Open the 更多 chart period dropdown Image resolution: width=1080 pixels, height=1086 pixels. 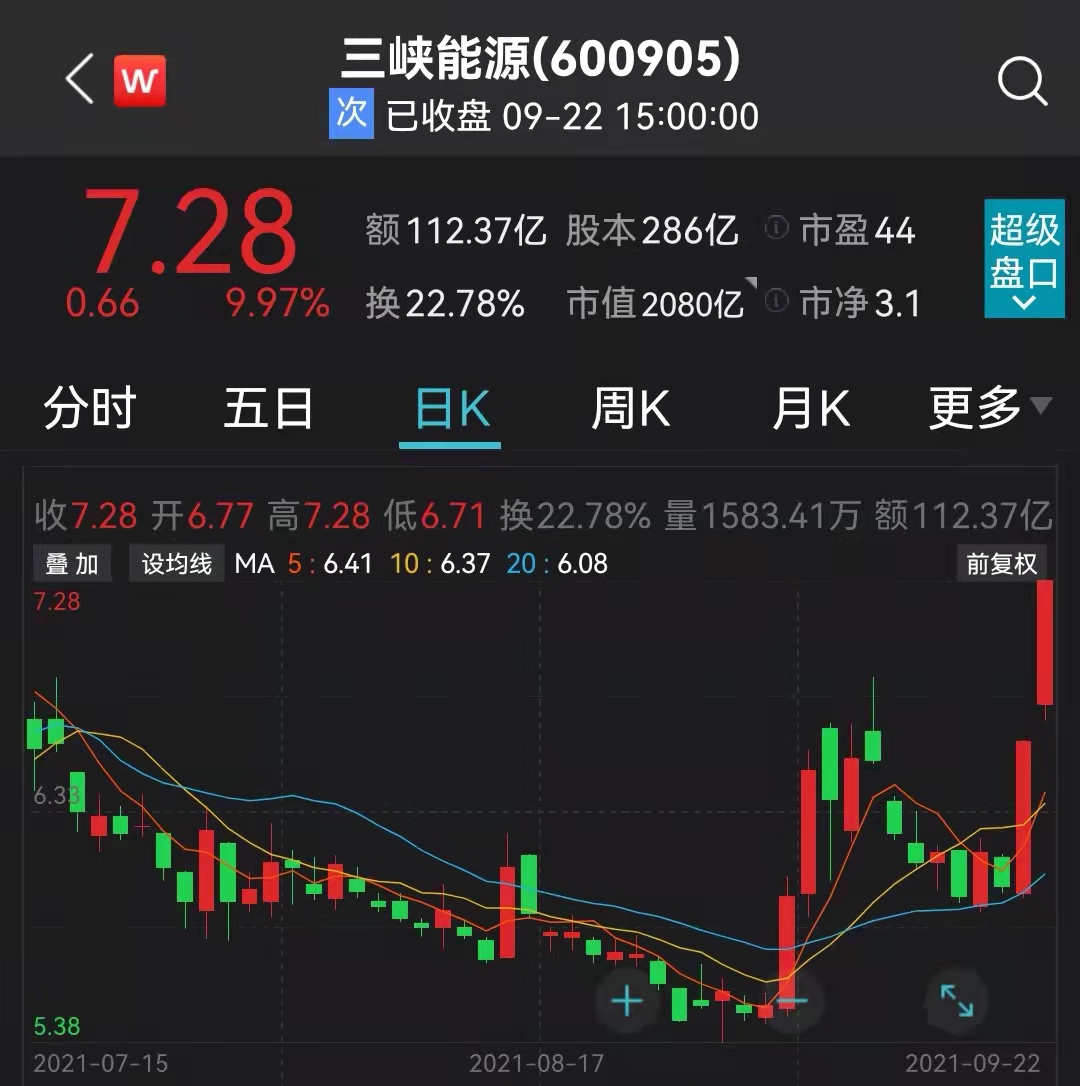click(989, 407)
